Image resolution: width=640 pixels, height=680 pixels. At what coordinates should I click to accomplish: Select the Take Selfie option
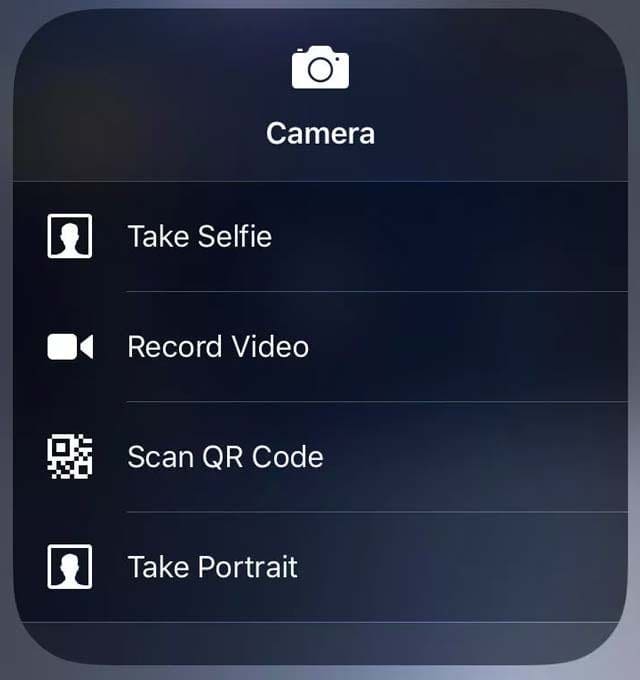pos(200,237)
